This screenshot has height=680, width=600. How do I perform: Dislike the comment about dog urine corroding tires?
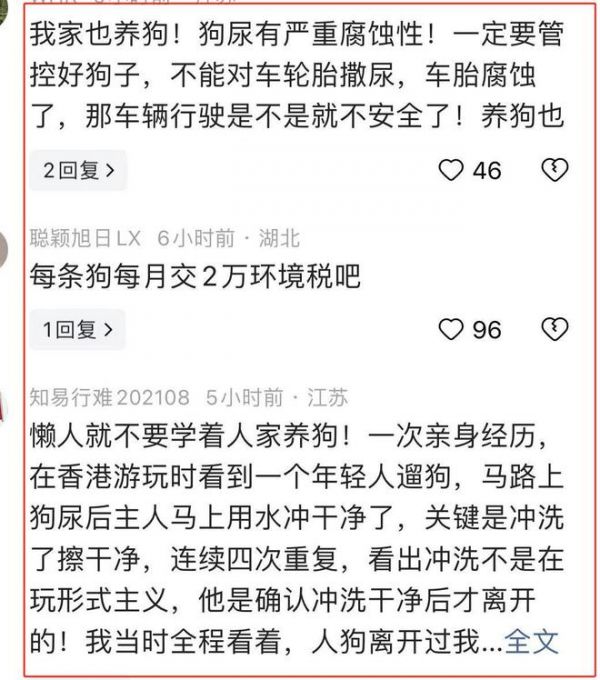[554, 170]
